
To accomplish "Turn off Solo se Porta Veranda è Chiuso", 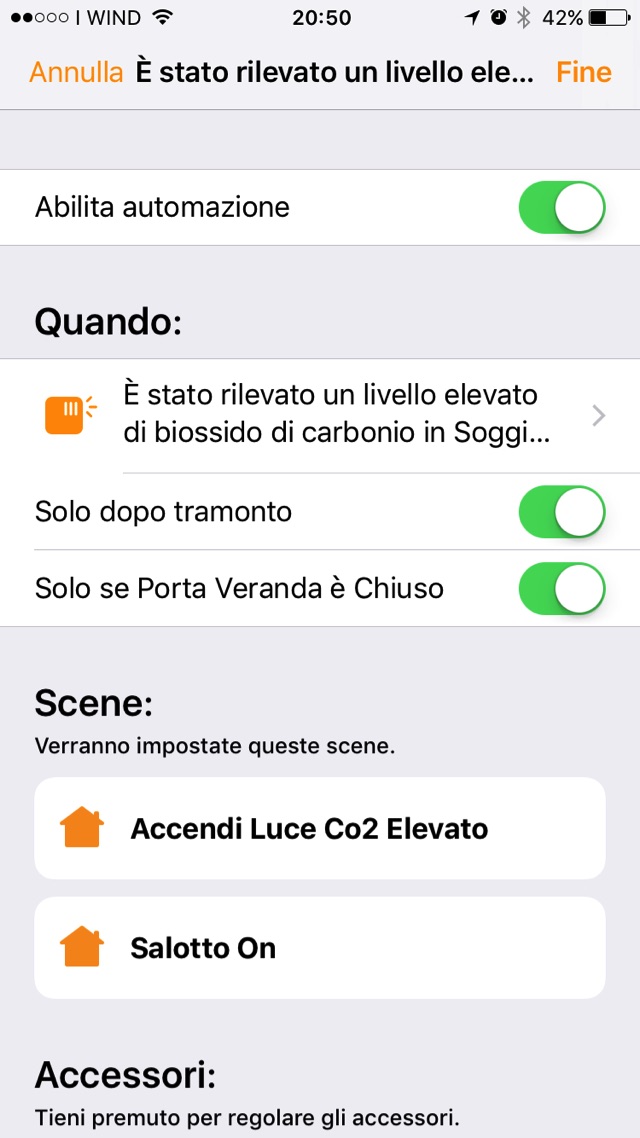I will click(x=561, y=588).
